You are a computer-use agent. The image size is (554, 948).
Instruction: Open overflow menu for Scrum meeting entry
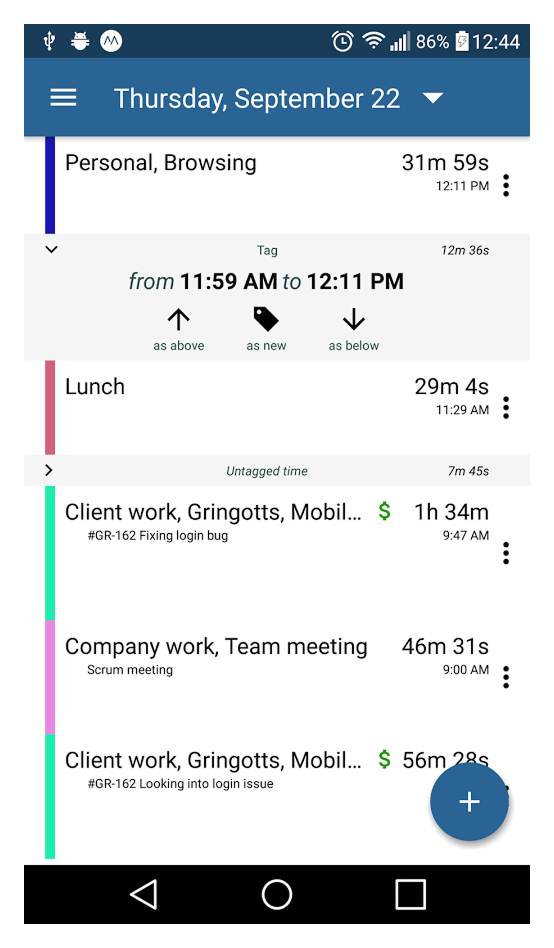[506, 678]
